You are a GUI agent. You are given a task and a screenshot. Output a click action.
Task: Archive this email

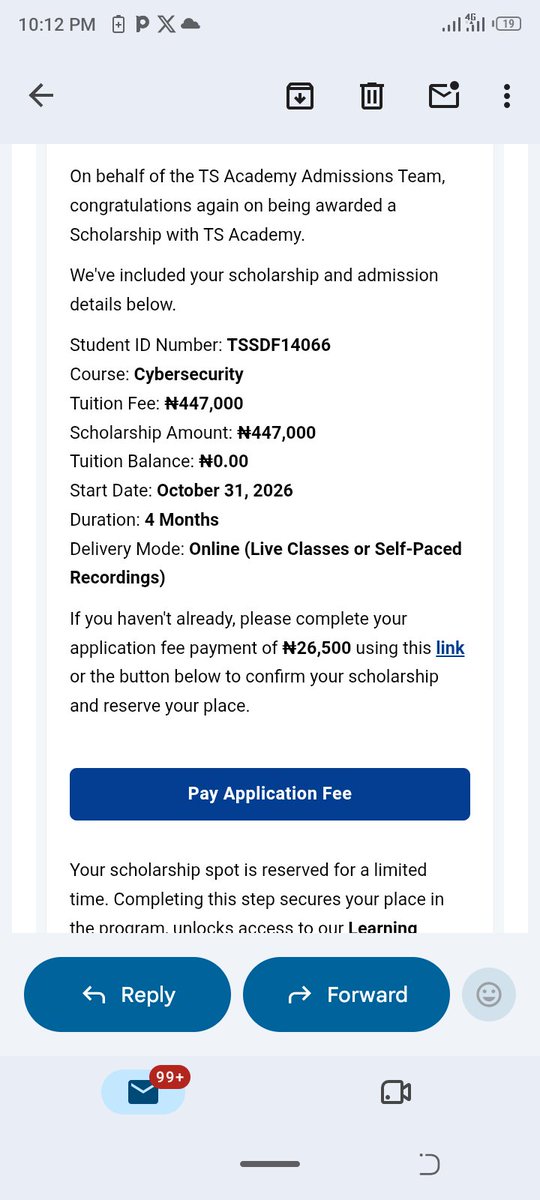point(299,96)
